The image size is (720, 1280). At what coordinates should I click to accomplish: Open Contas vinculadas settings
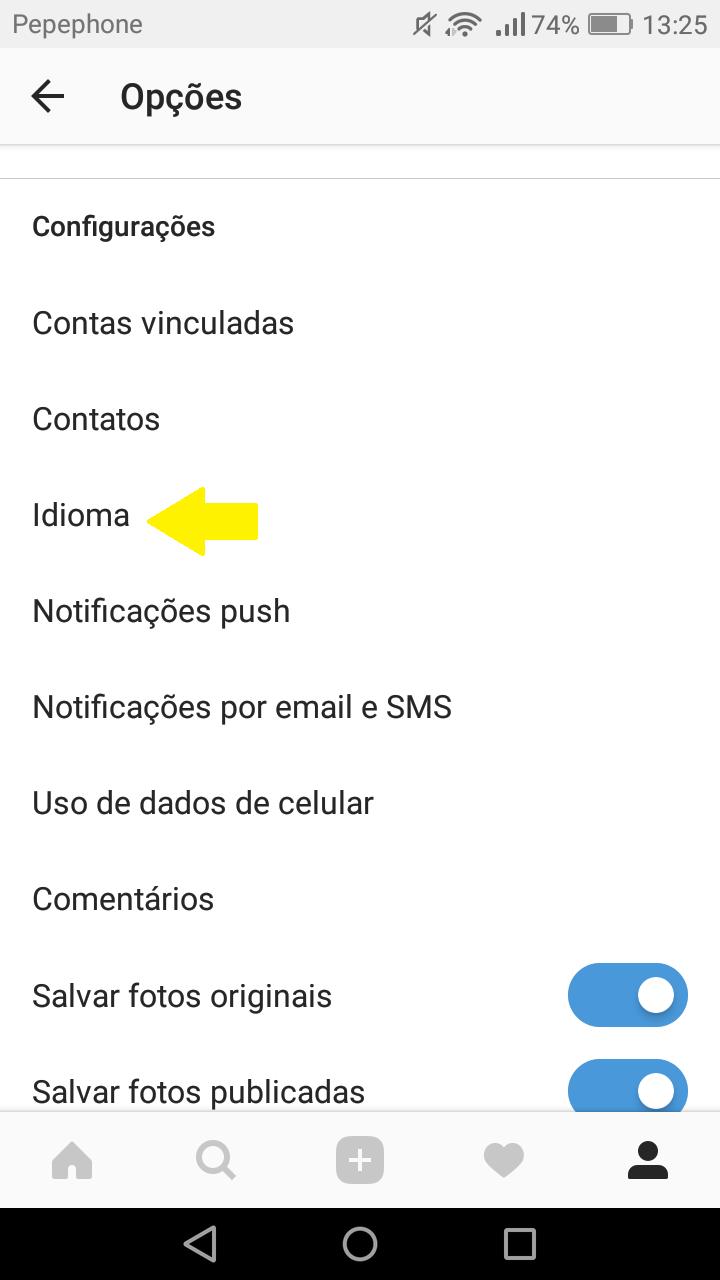360,323
